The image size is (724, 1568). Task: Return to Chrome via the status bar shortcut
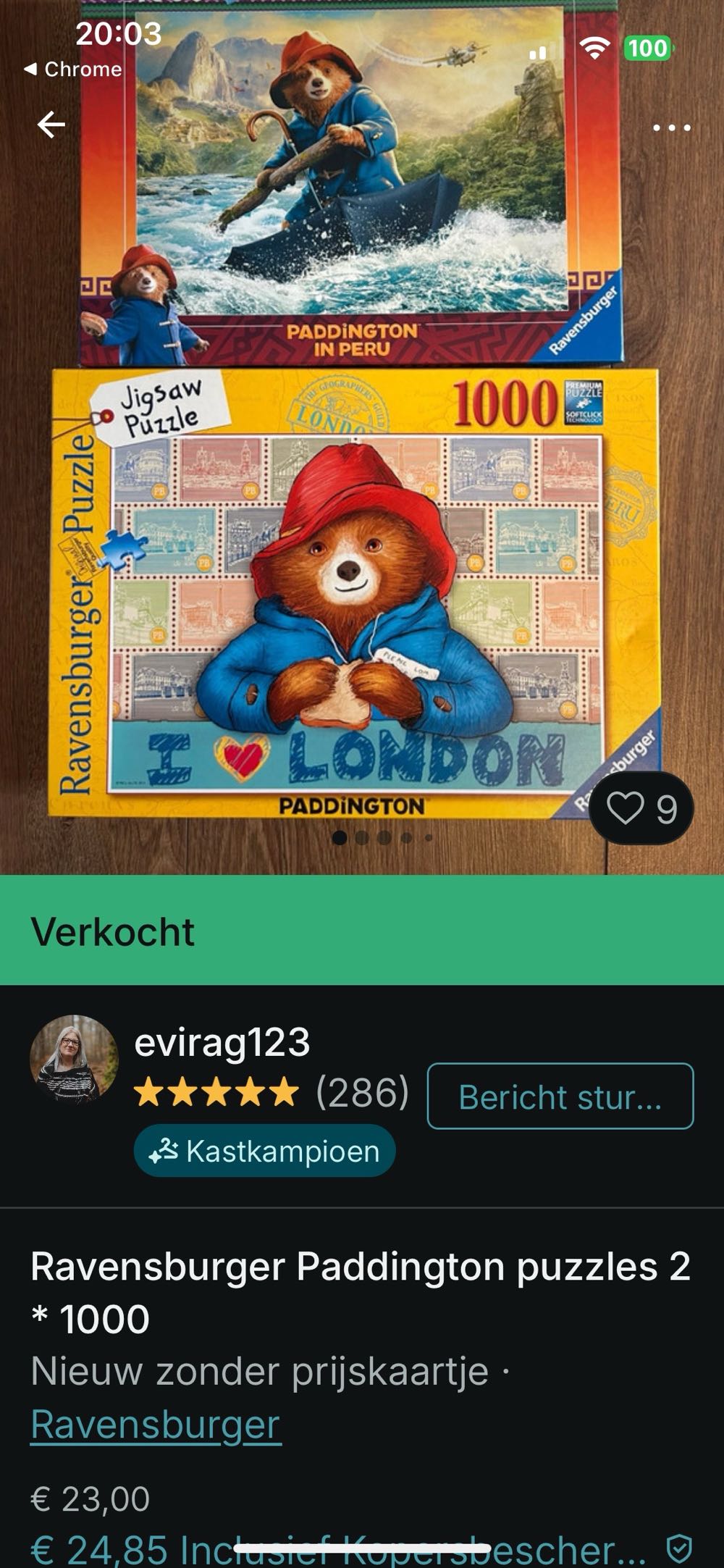tap(72, 70)
